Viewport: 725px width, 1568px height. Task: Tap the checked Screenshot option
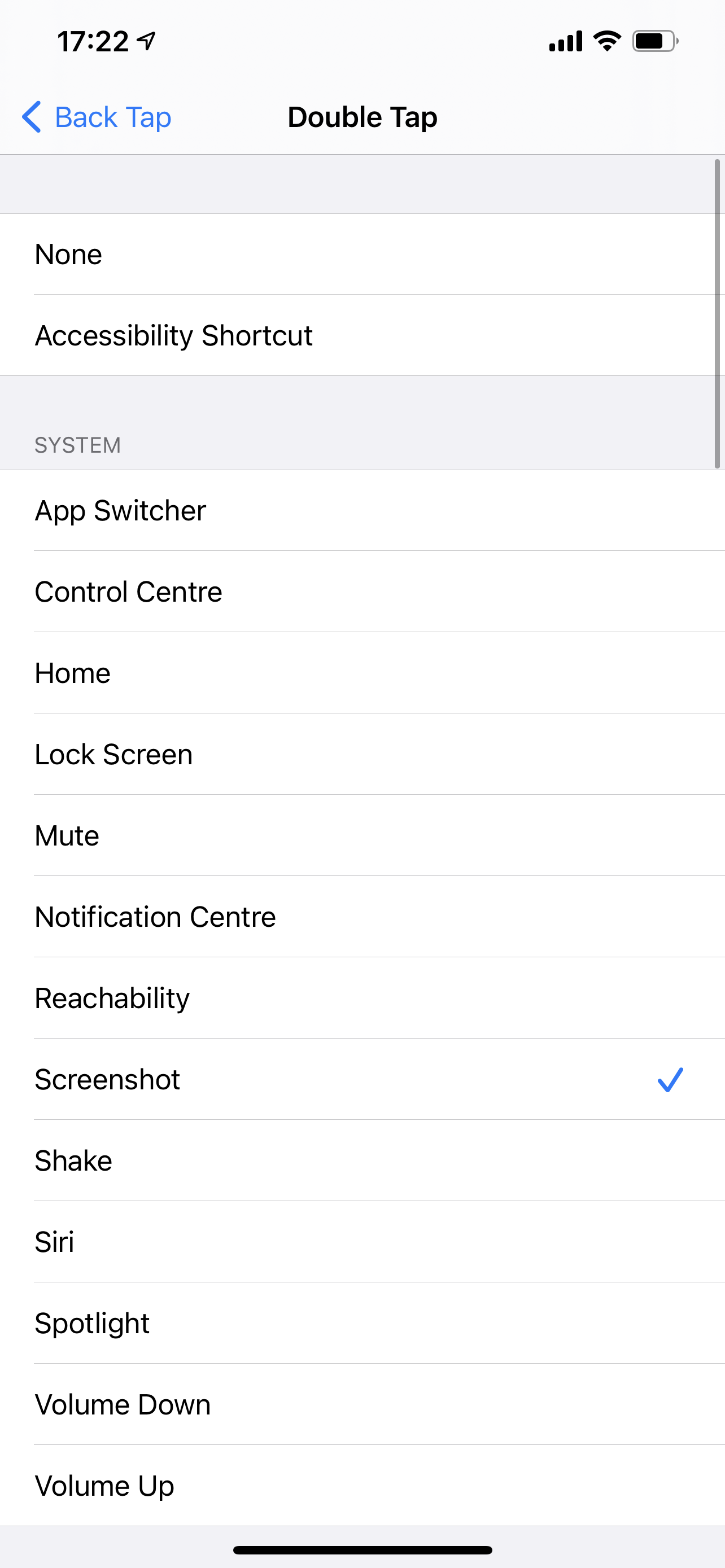pos(362,1079)
